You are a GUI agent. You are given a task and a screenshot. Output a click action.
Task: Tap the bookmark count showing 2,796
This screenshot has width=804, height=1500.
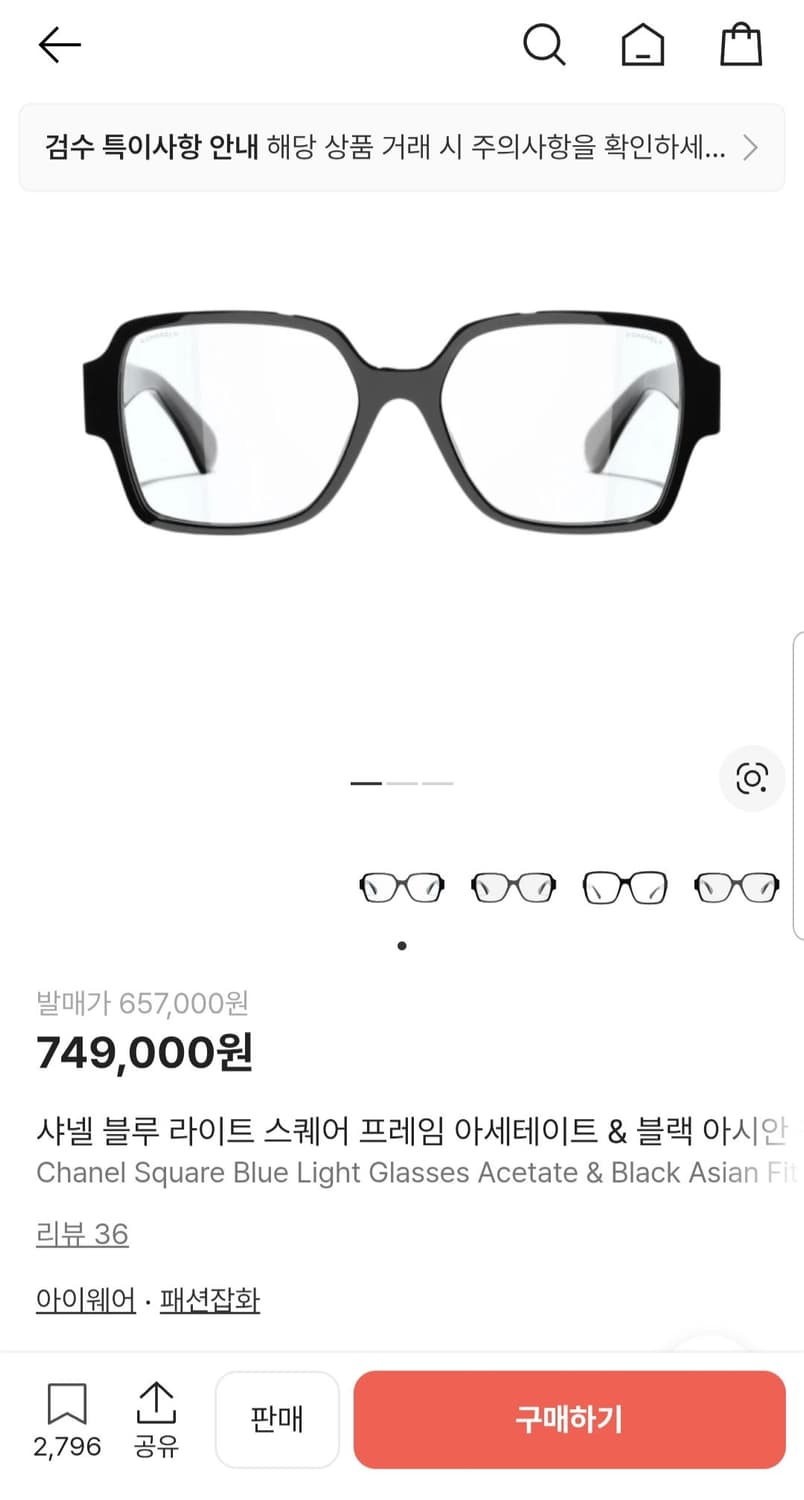(x=66, y=1446)
